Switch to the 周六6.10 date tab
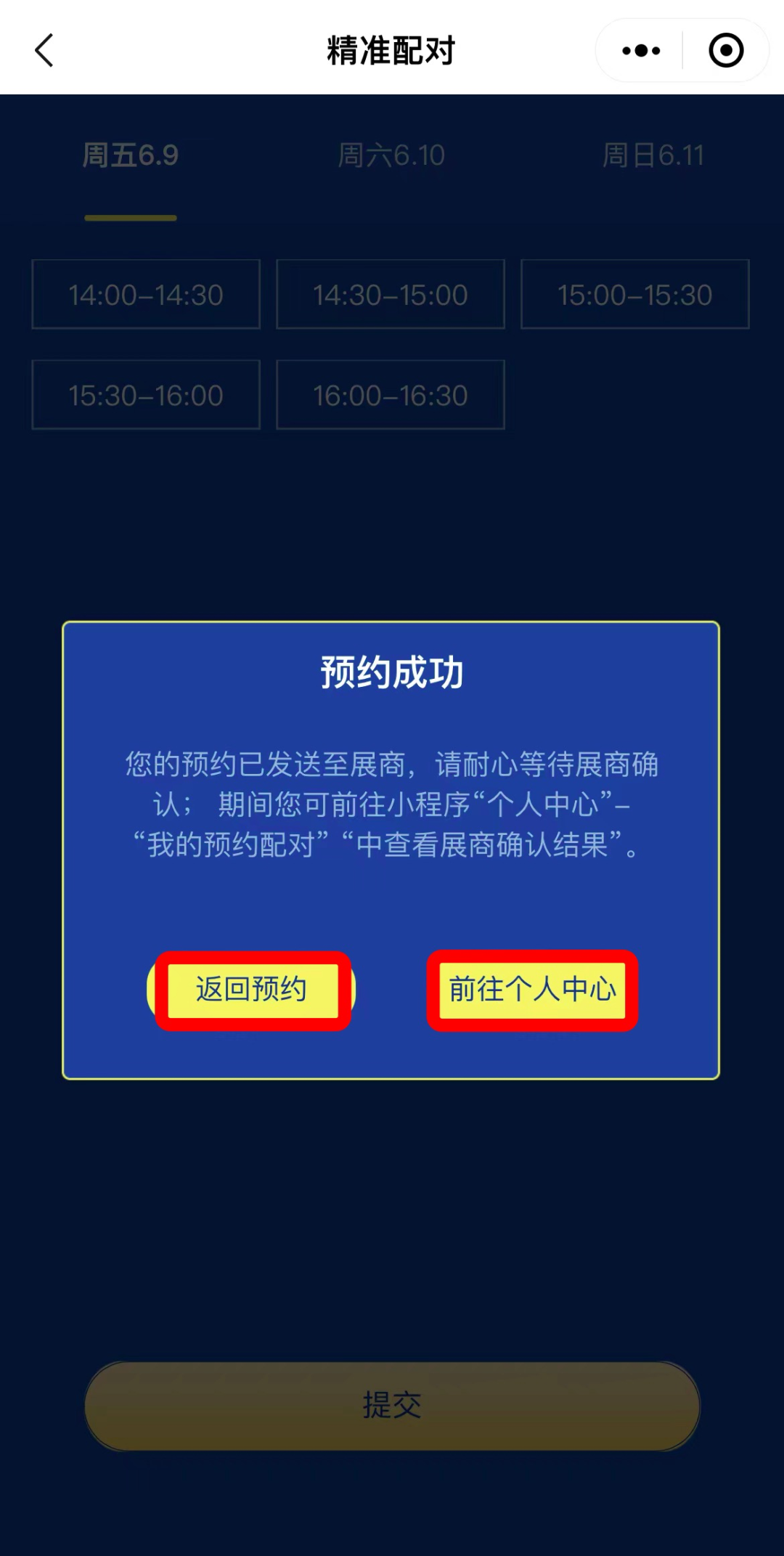This screenshot has width=784, height=1556. coord(391,155)
